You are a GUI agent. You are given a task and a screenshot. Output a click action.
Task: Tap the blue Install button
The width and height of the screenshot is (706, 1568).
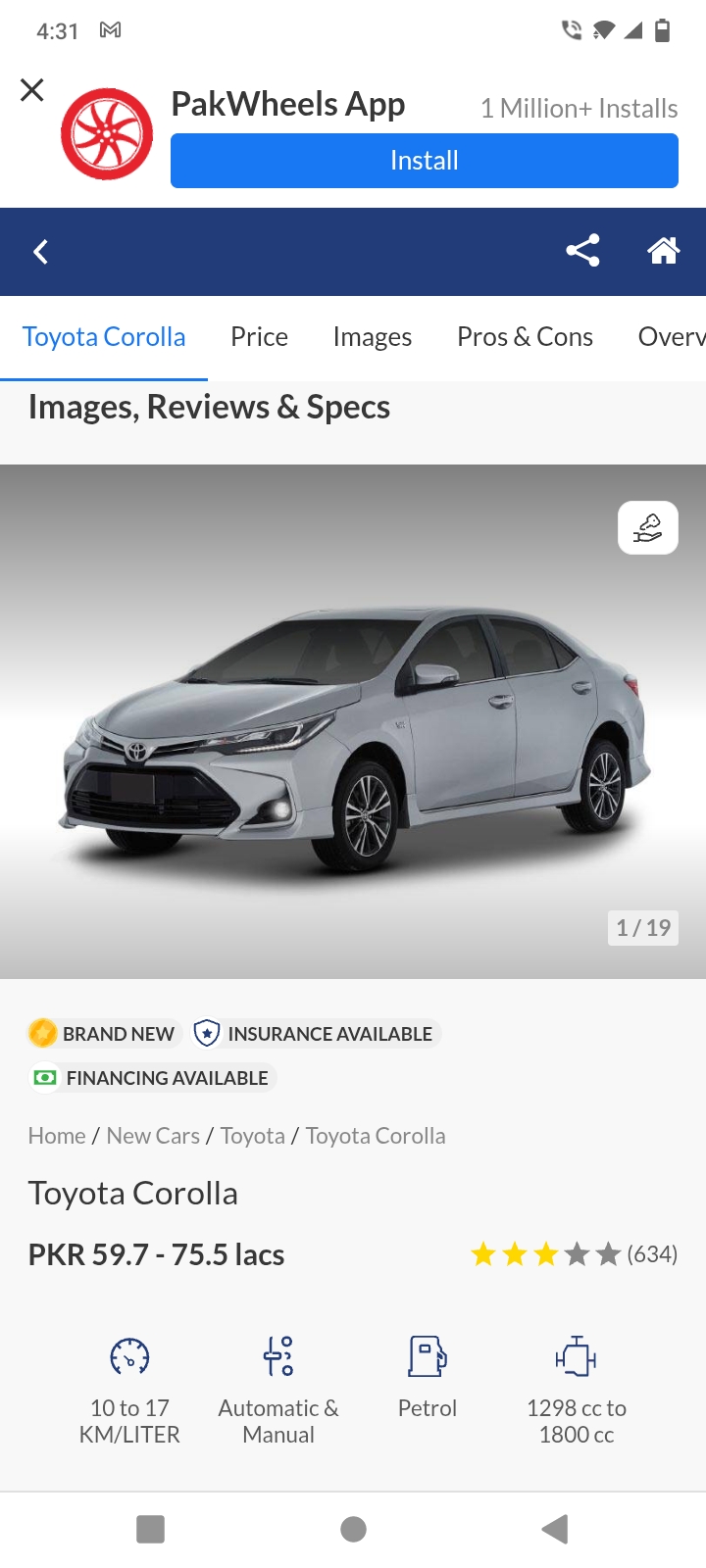coord(424,161)
